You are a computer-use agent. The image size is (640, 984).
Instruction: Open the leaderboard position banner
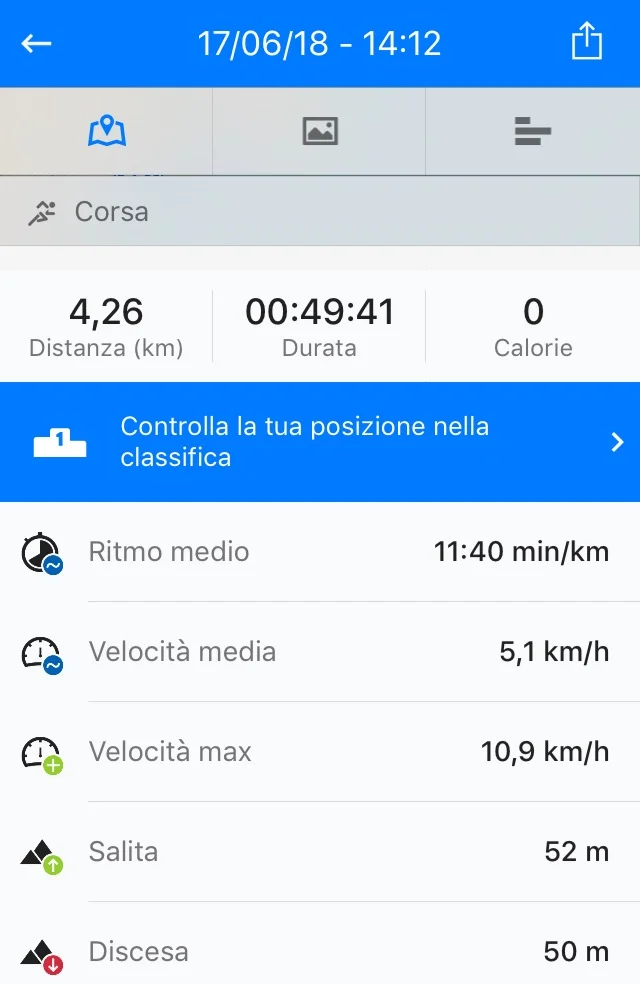tap(320, 442)
